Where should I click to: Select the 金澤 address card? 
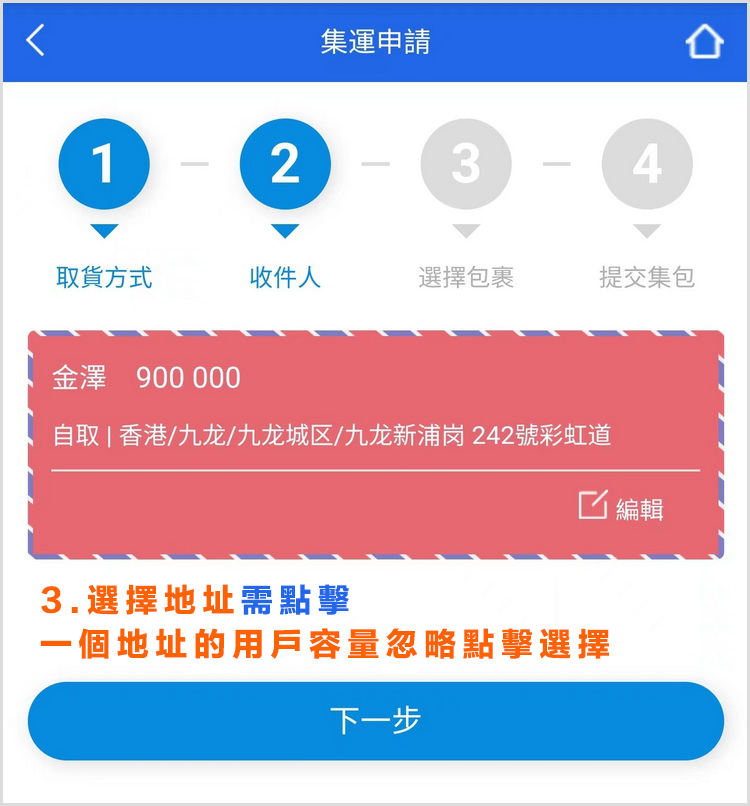click(375, 410)
